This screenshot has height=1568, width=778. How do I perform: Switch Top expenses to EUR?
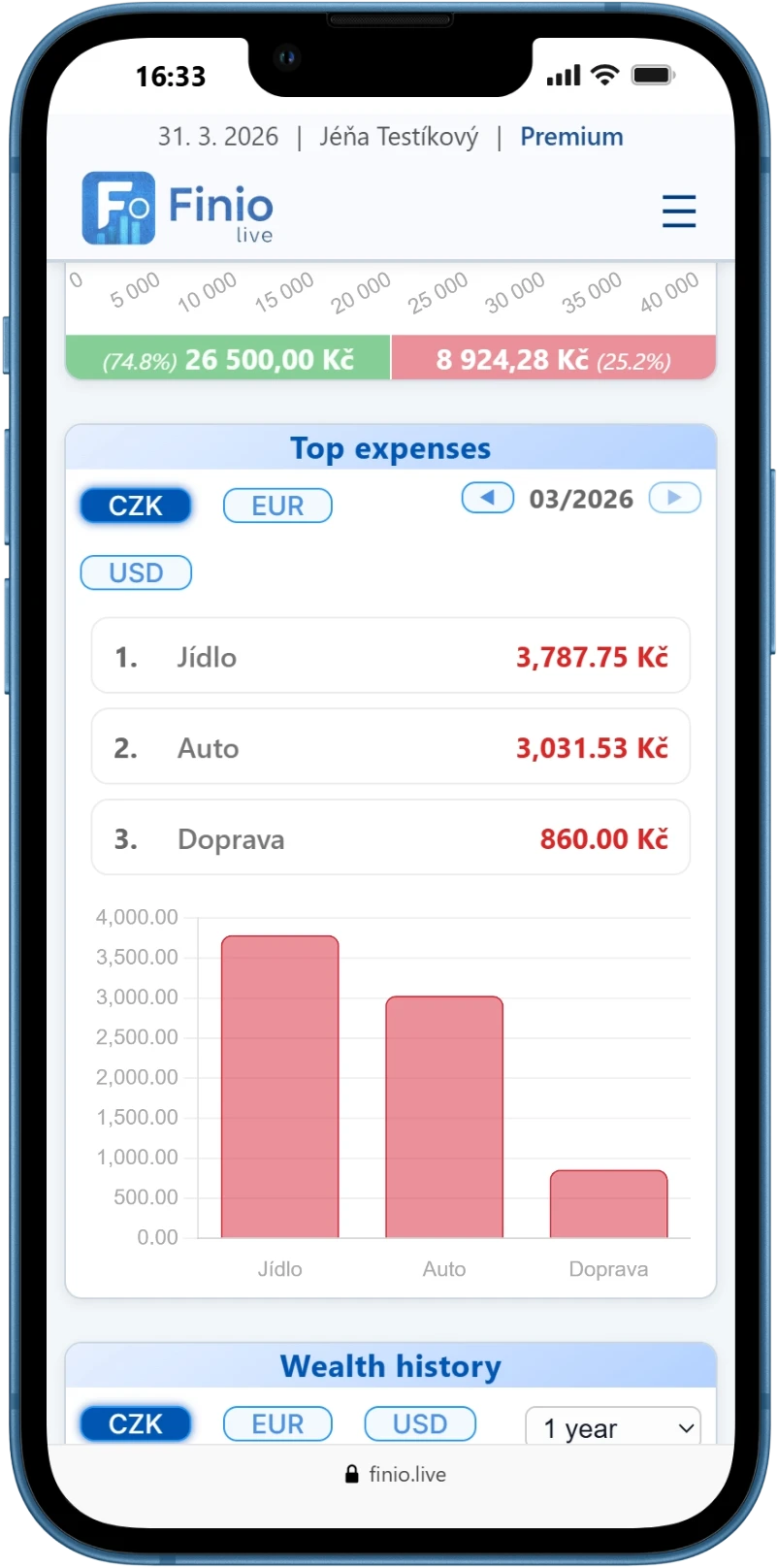(277, 506)
